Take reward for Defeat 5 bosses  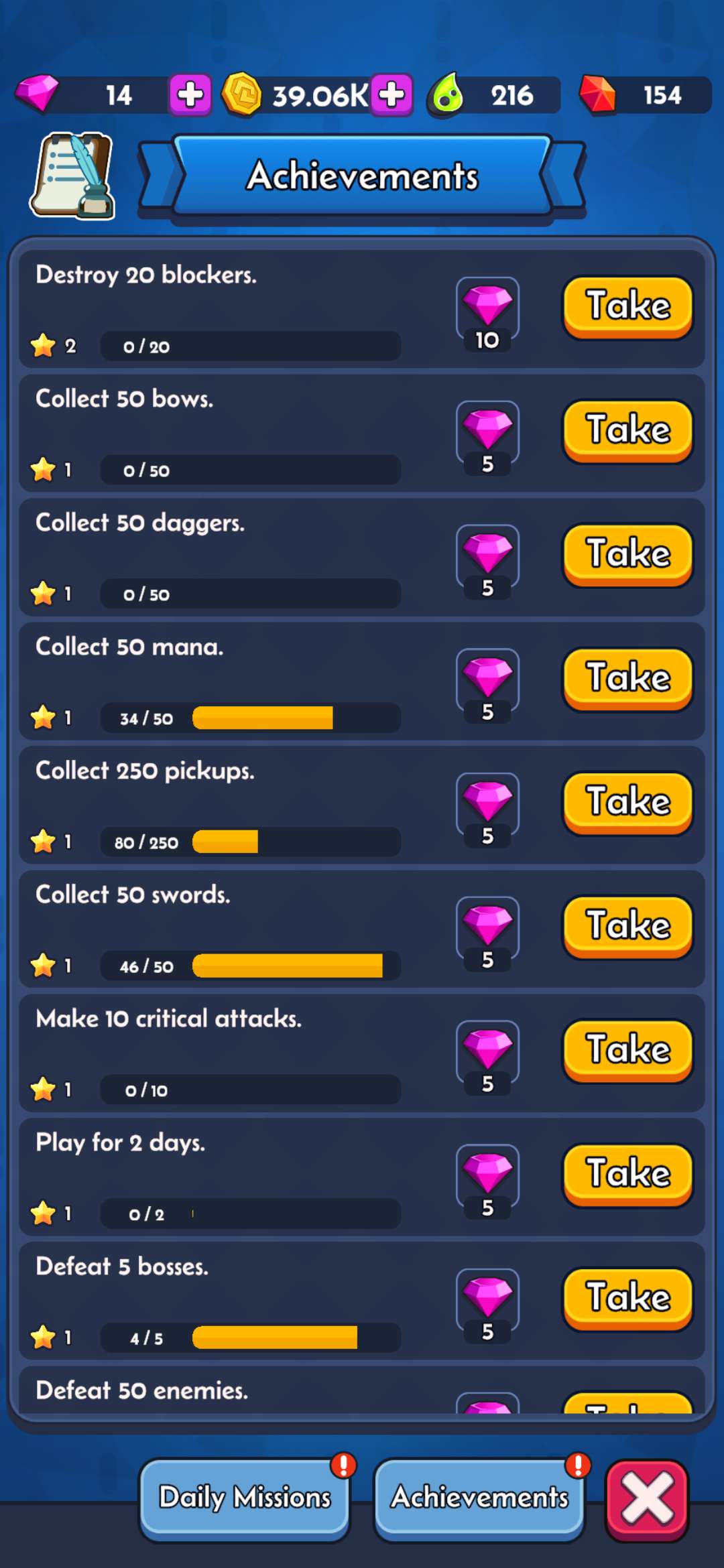pyautogui.click(x=627, y=1298)
